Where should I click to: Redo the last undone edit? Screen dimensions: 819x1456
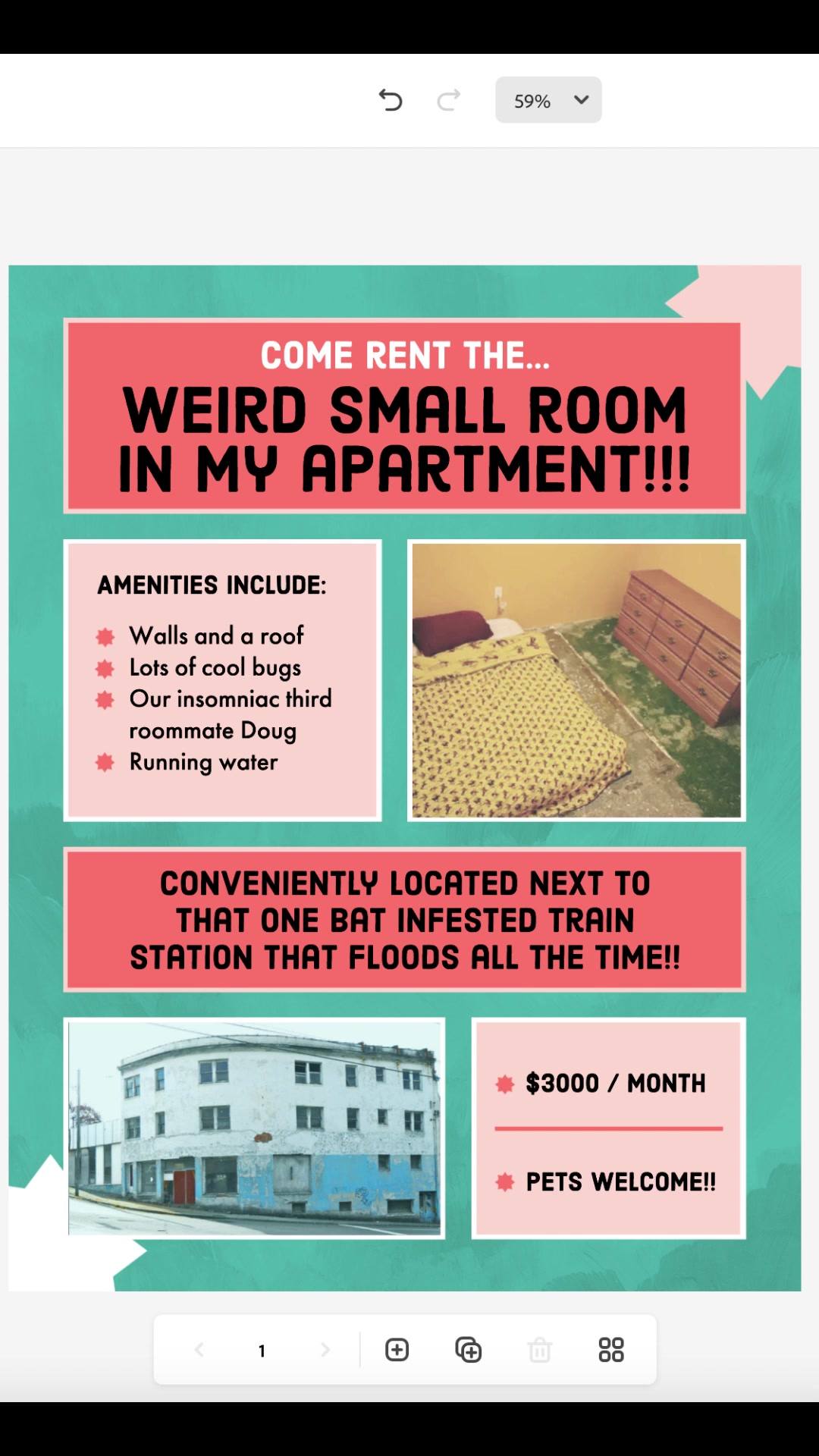click(x=448, y=100)
